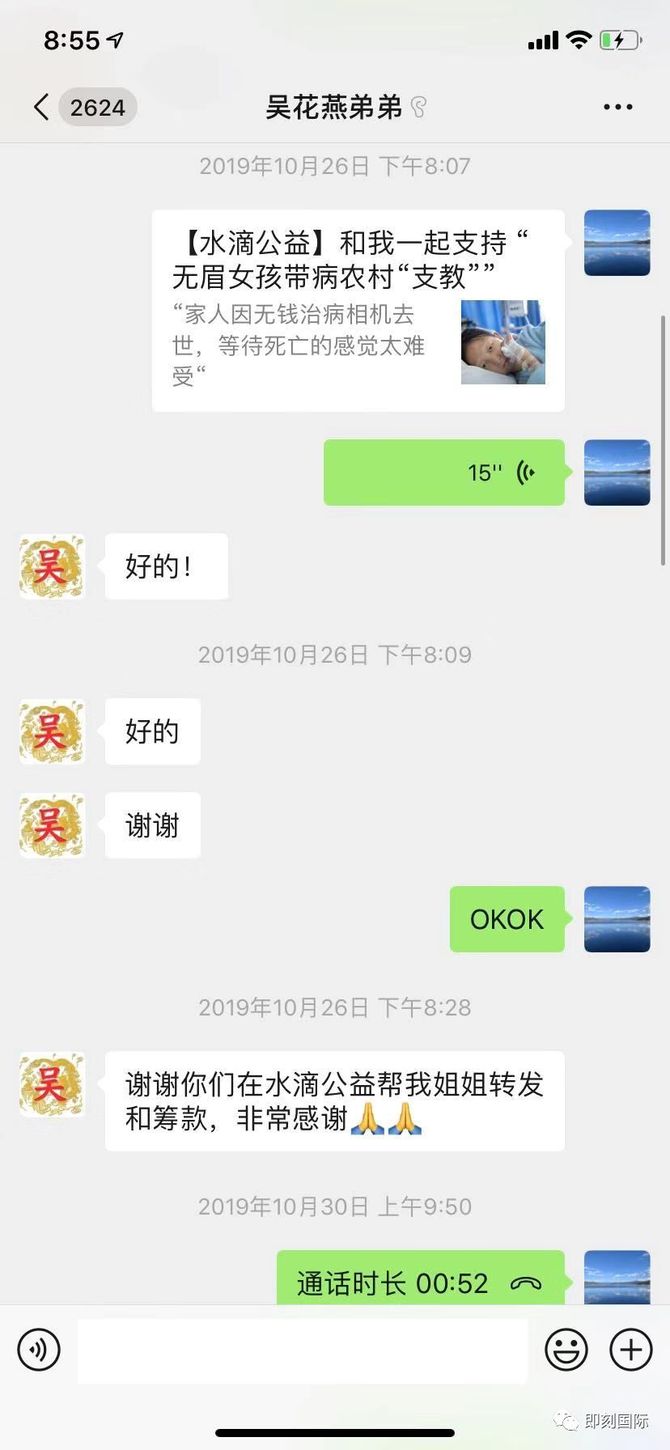Play the 15-second voice message
The width and height of the screenshot is (670, 1450).
click(444, 472)
